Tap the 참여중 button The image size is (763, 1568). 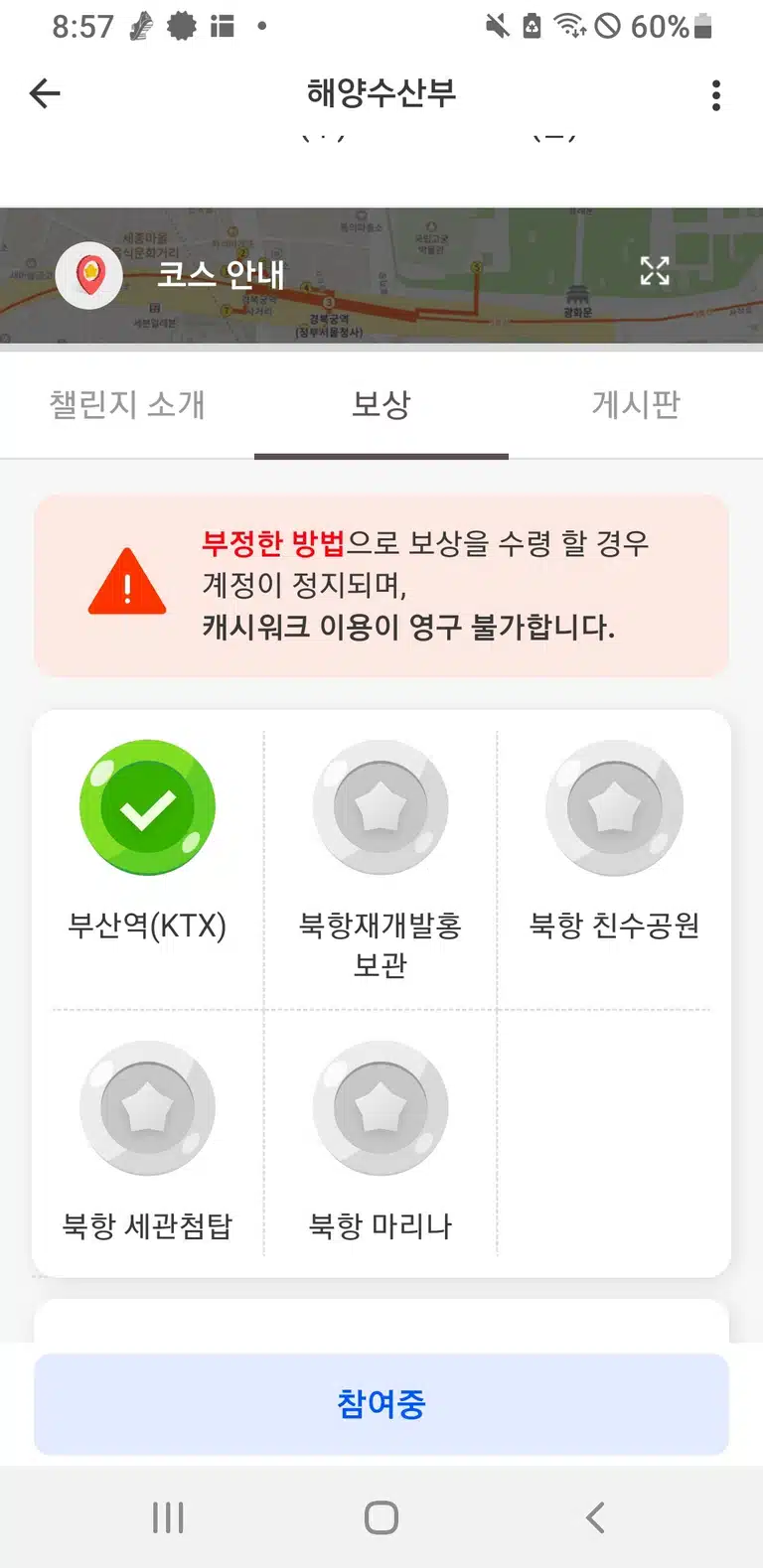tap(381, 1404)
